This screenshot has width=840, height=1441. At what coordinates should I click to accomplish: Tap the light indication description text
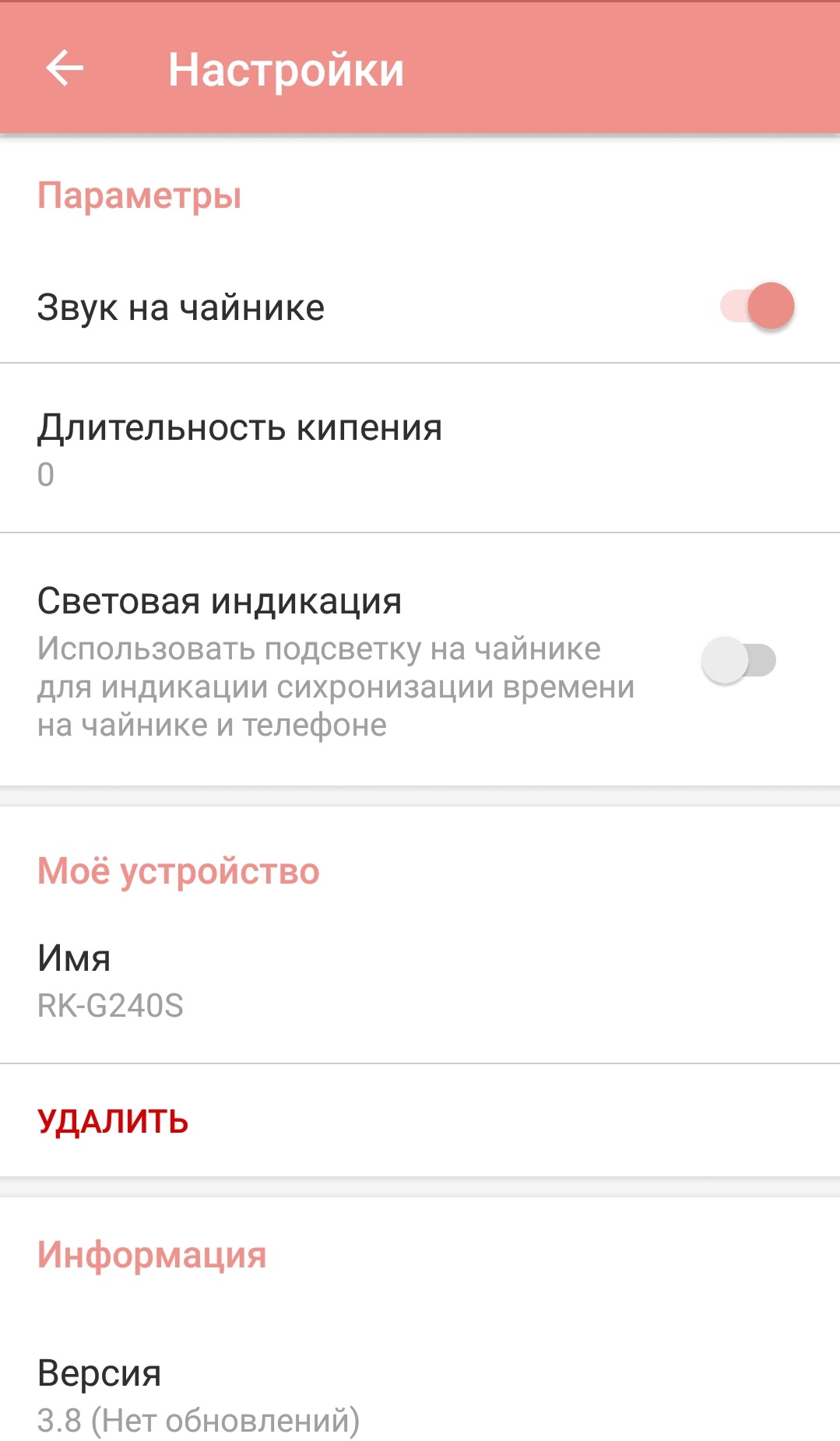tap(335, 685)
